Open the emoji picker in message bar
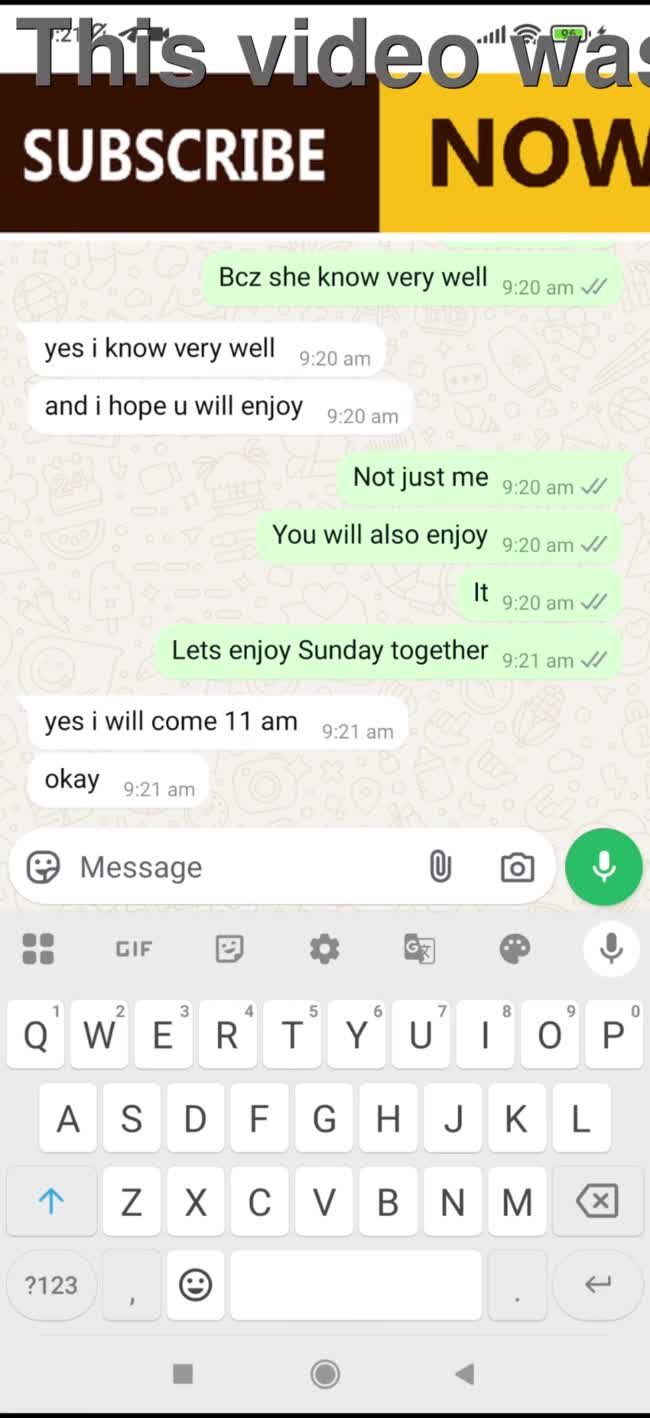 (x=43, y=867)
